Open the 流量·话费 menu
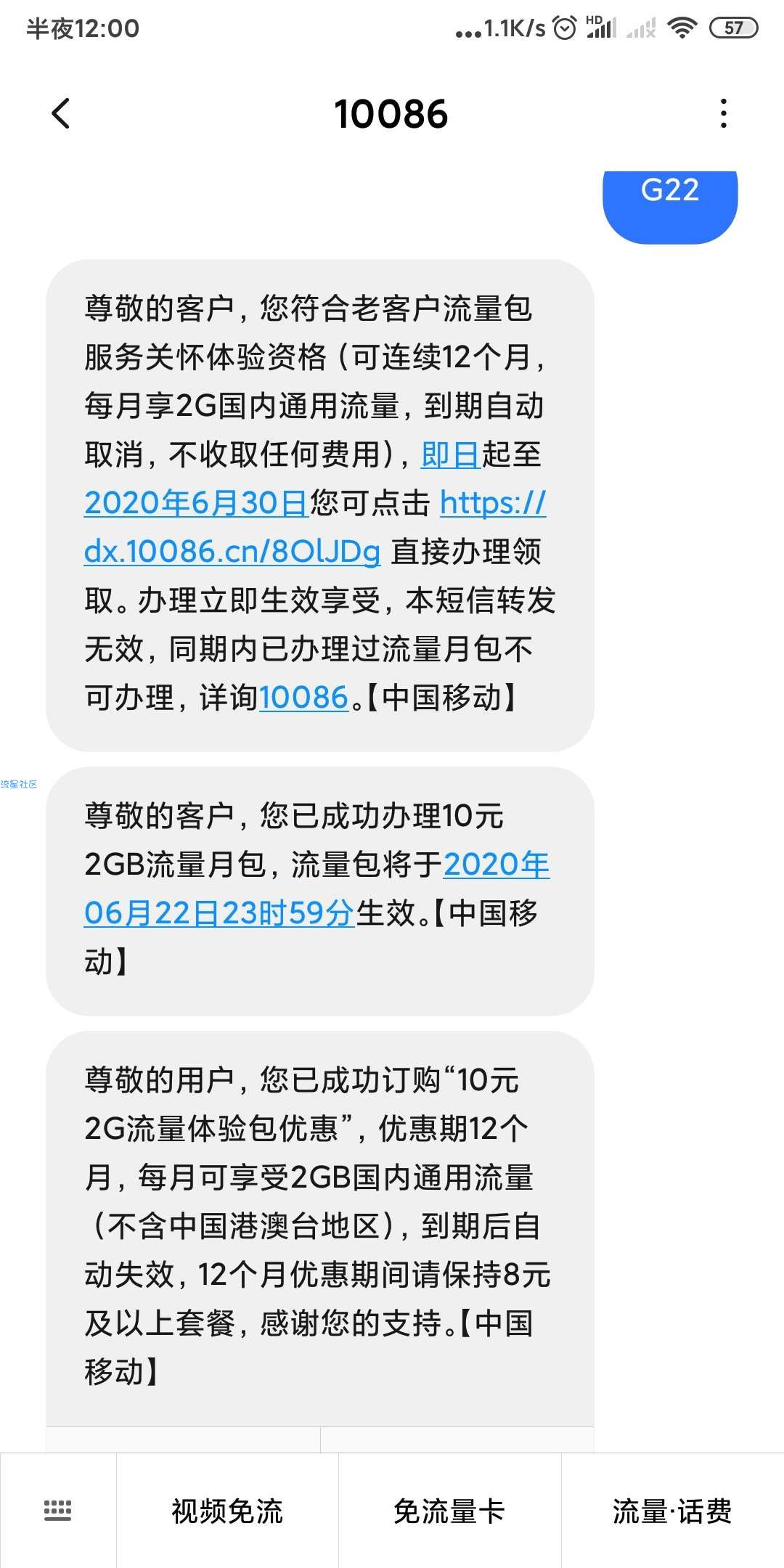 (672, 1511)
